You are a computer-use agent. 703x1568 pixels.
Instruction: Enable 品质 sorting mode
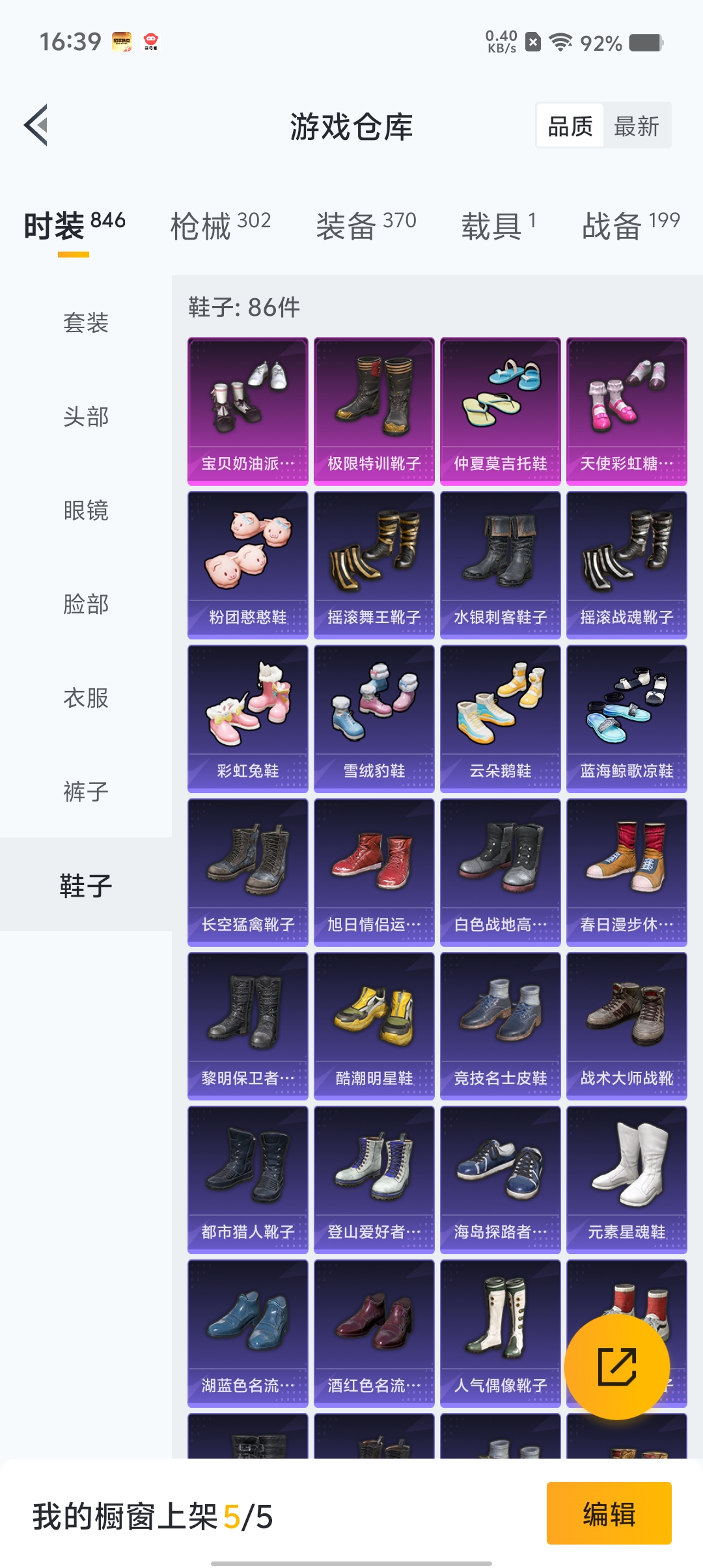tap(569, 125)
